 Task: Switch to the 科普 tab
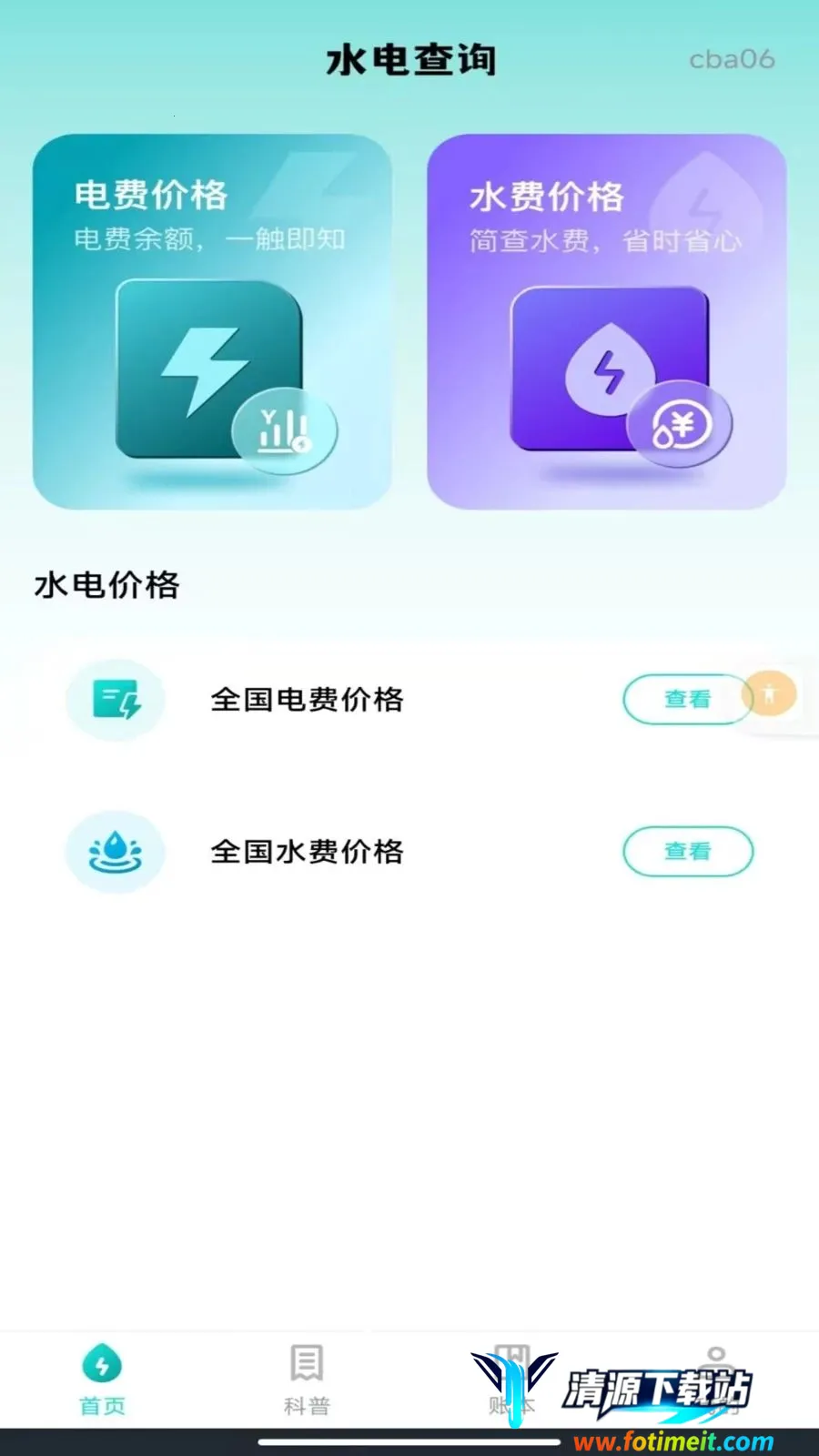pyautogui.click(x=307, y=1380)
